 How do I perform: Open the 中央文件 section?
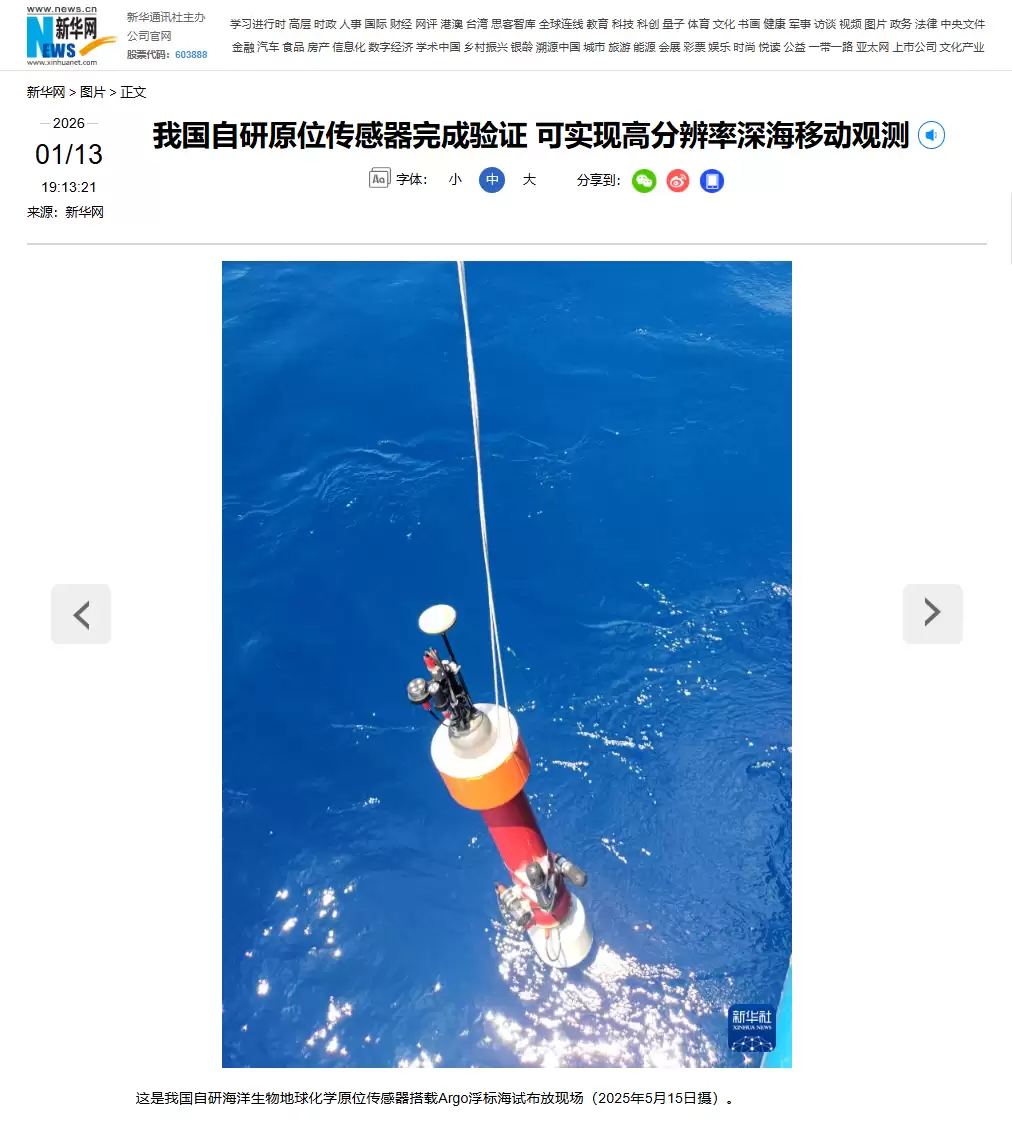coord(962,24)
